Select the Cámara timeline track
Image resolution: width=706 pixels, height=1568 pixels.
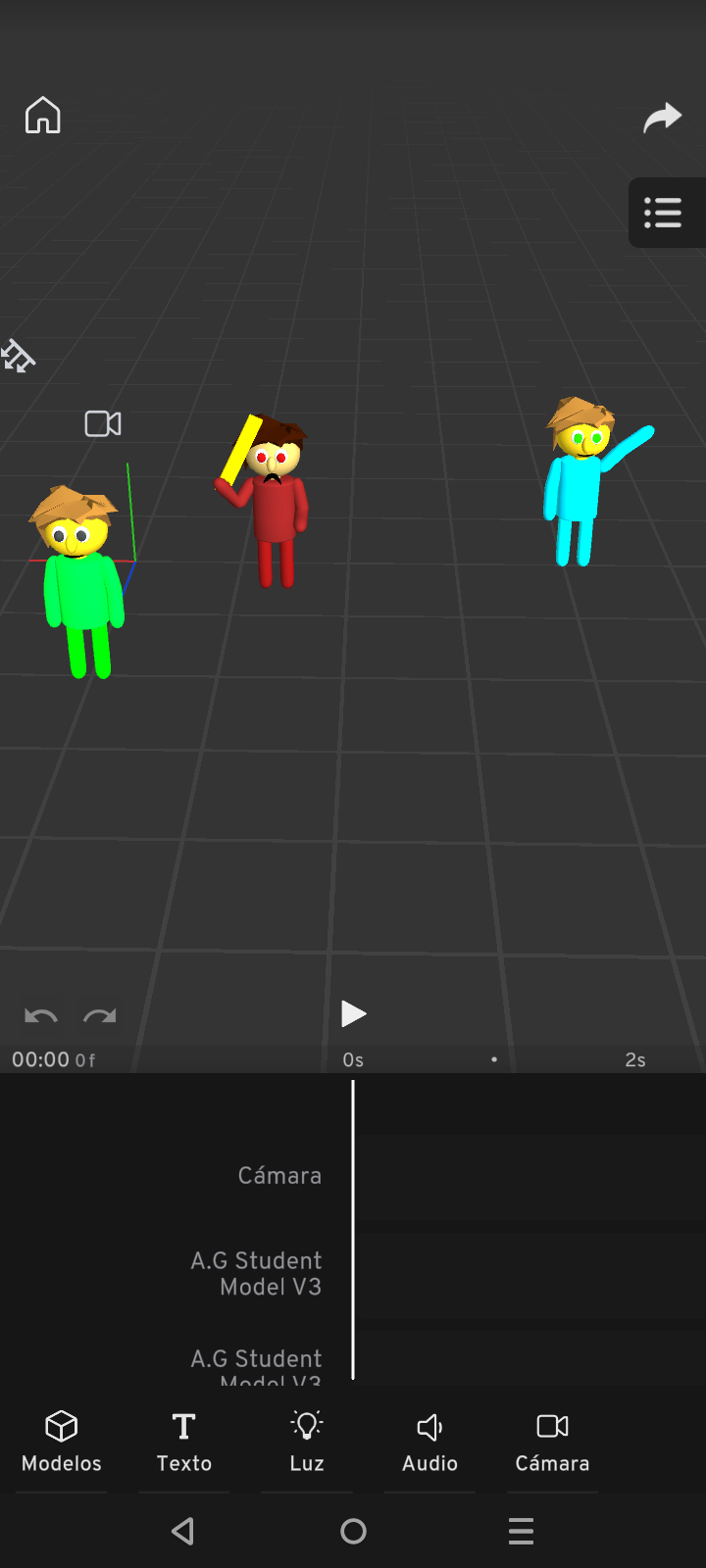click(279, 1175)
